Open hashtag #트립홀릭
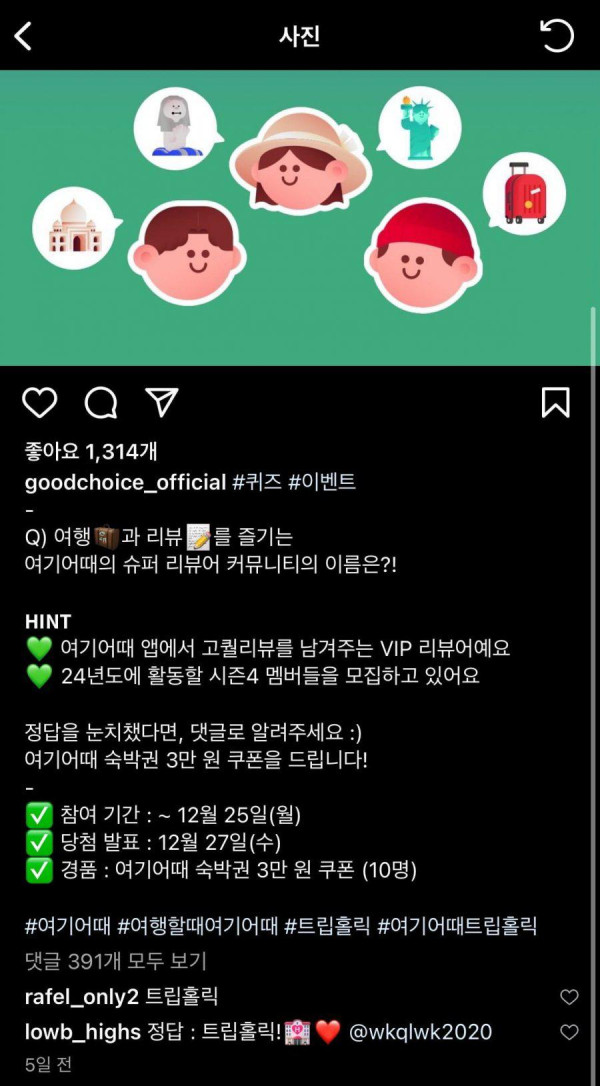This screenshot has width=600, height=1086. [x=328, y=926]
